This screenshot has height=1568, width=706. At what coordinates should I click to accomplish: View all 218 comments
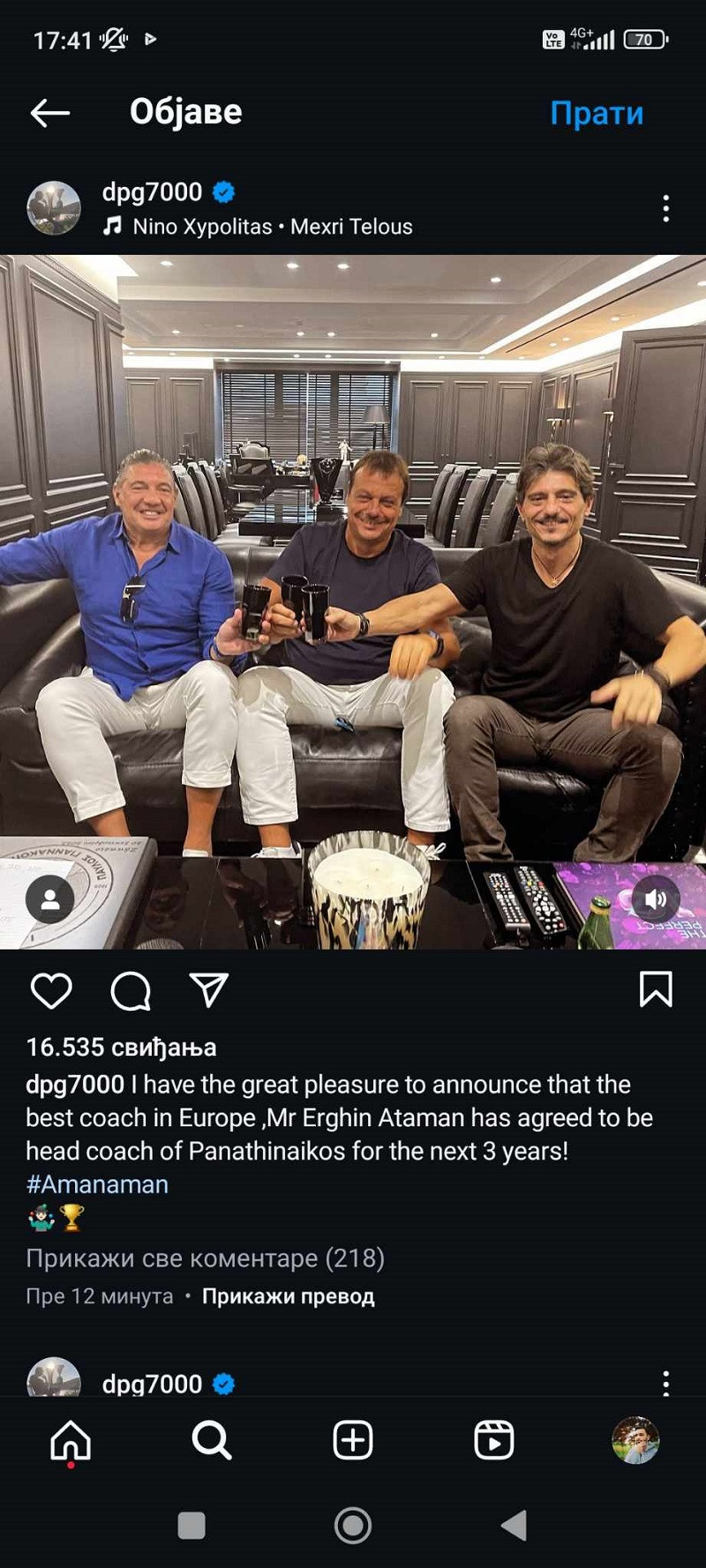click(205, 1258)
